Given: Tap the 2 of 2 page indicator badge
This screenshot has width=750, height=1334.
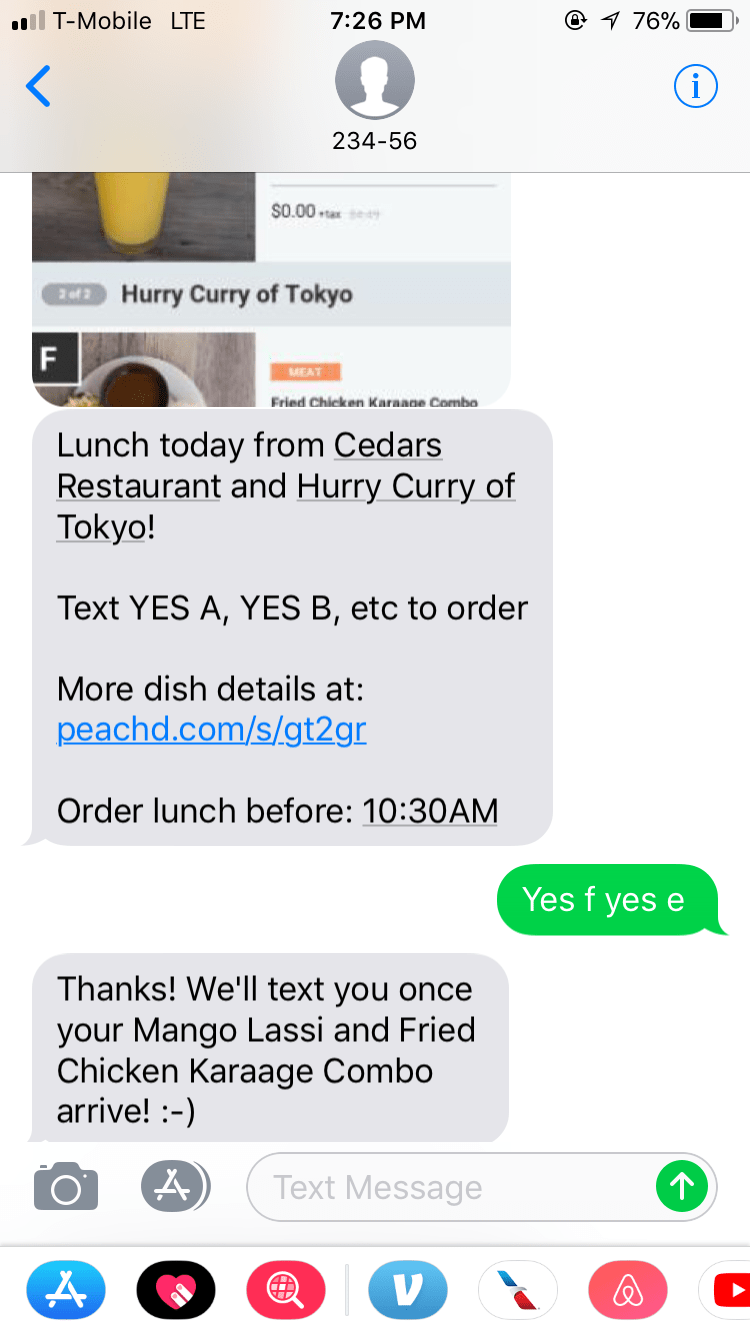Looking at the screenshot, I should pyautogui.click(x=76, y=294).
